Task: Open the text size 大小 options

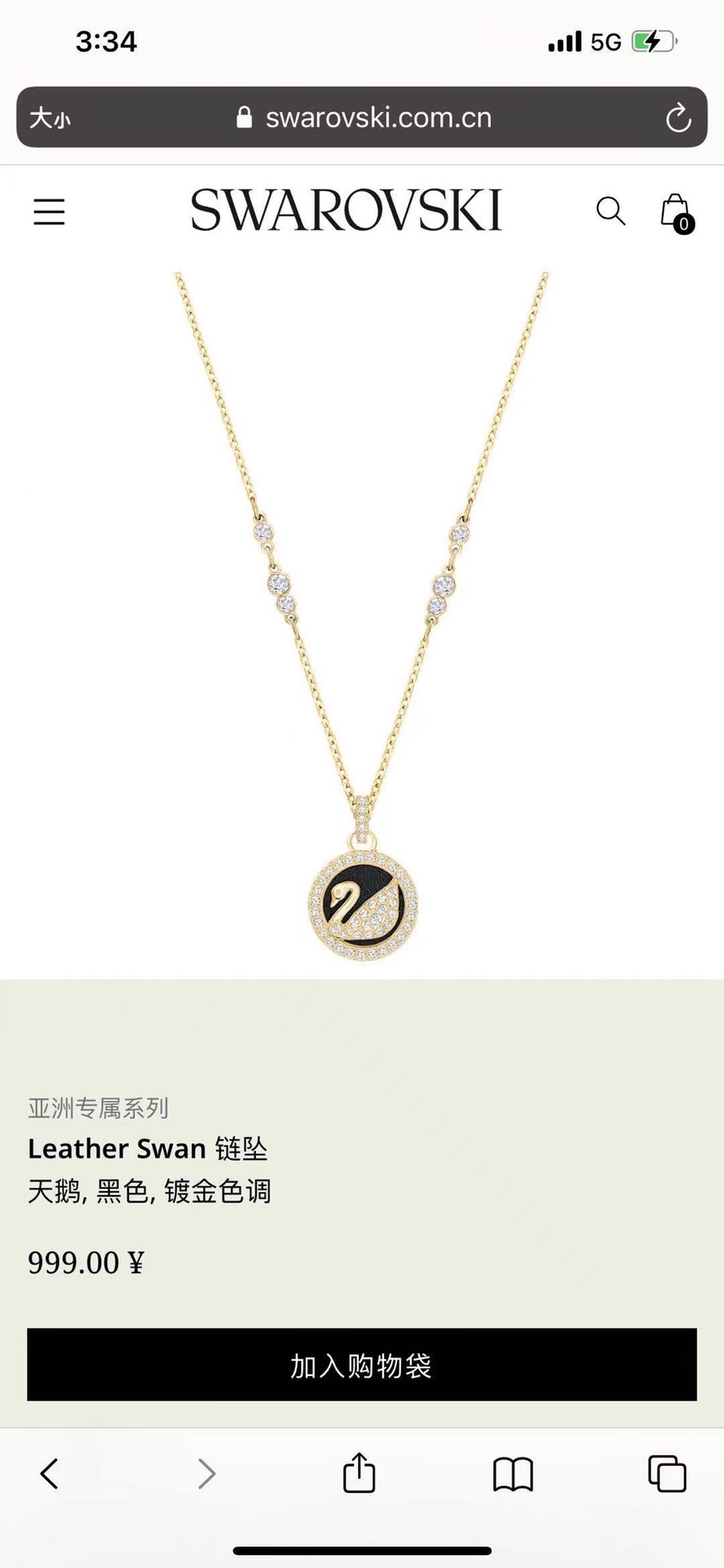Action: click(51, 118)
